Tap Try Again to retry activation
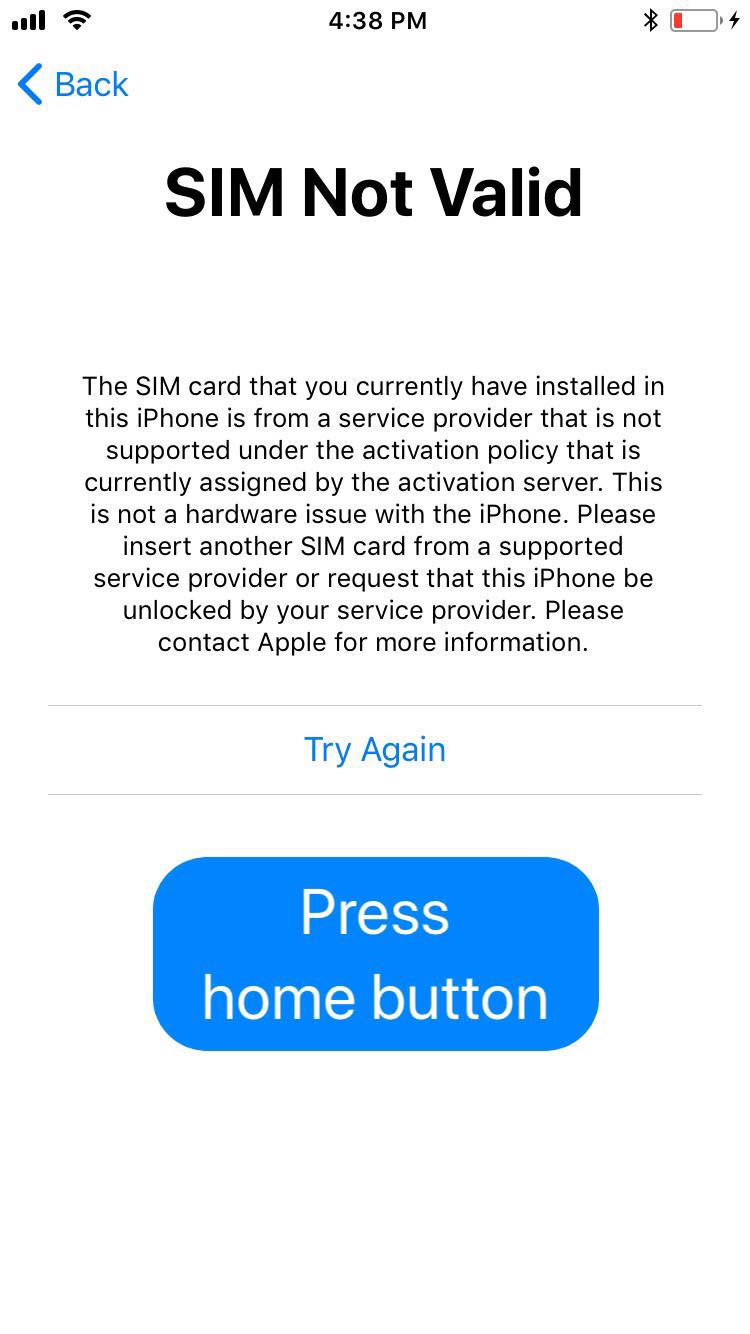 (375, 750)
